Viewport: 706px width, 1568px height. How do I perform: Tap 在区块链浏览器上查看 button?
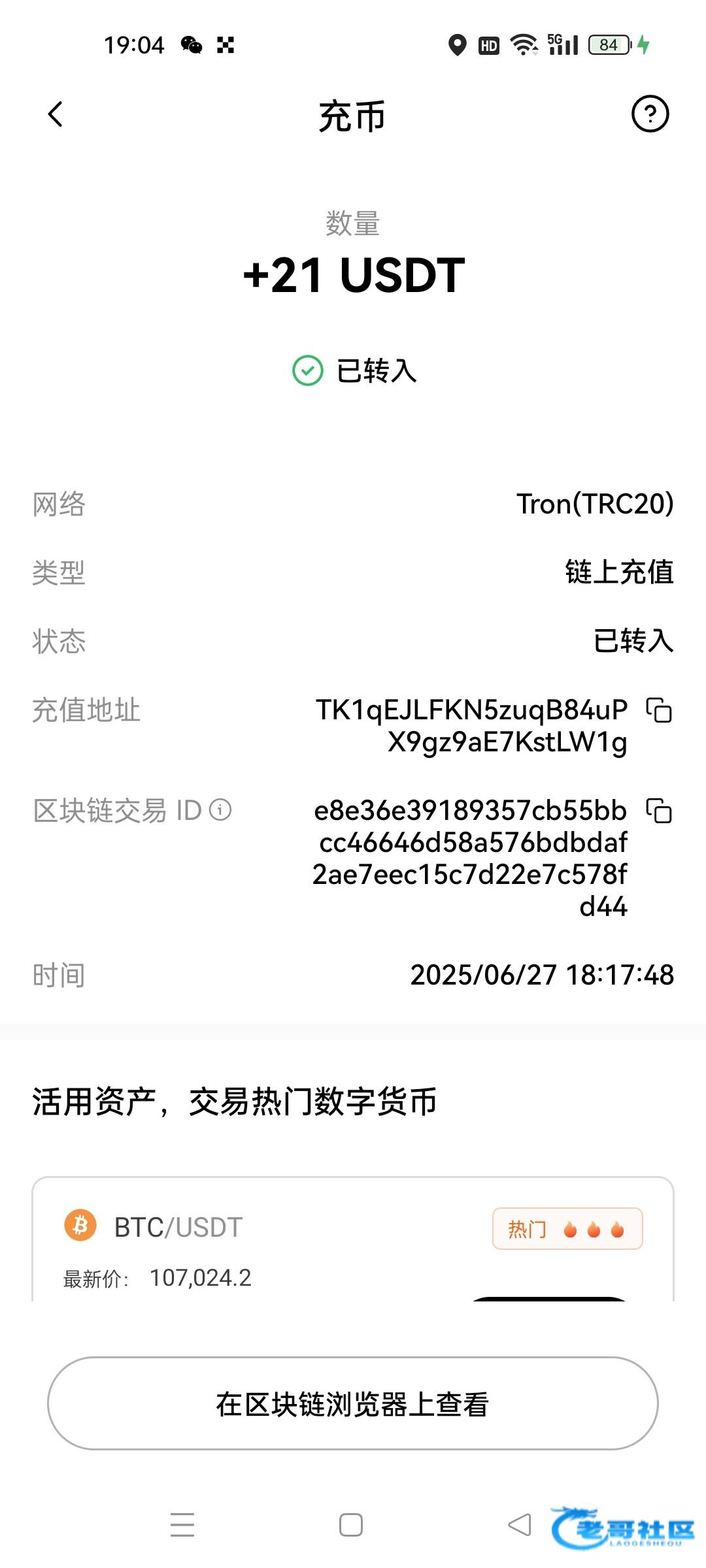click(x=353, y=1403)
